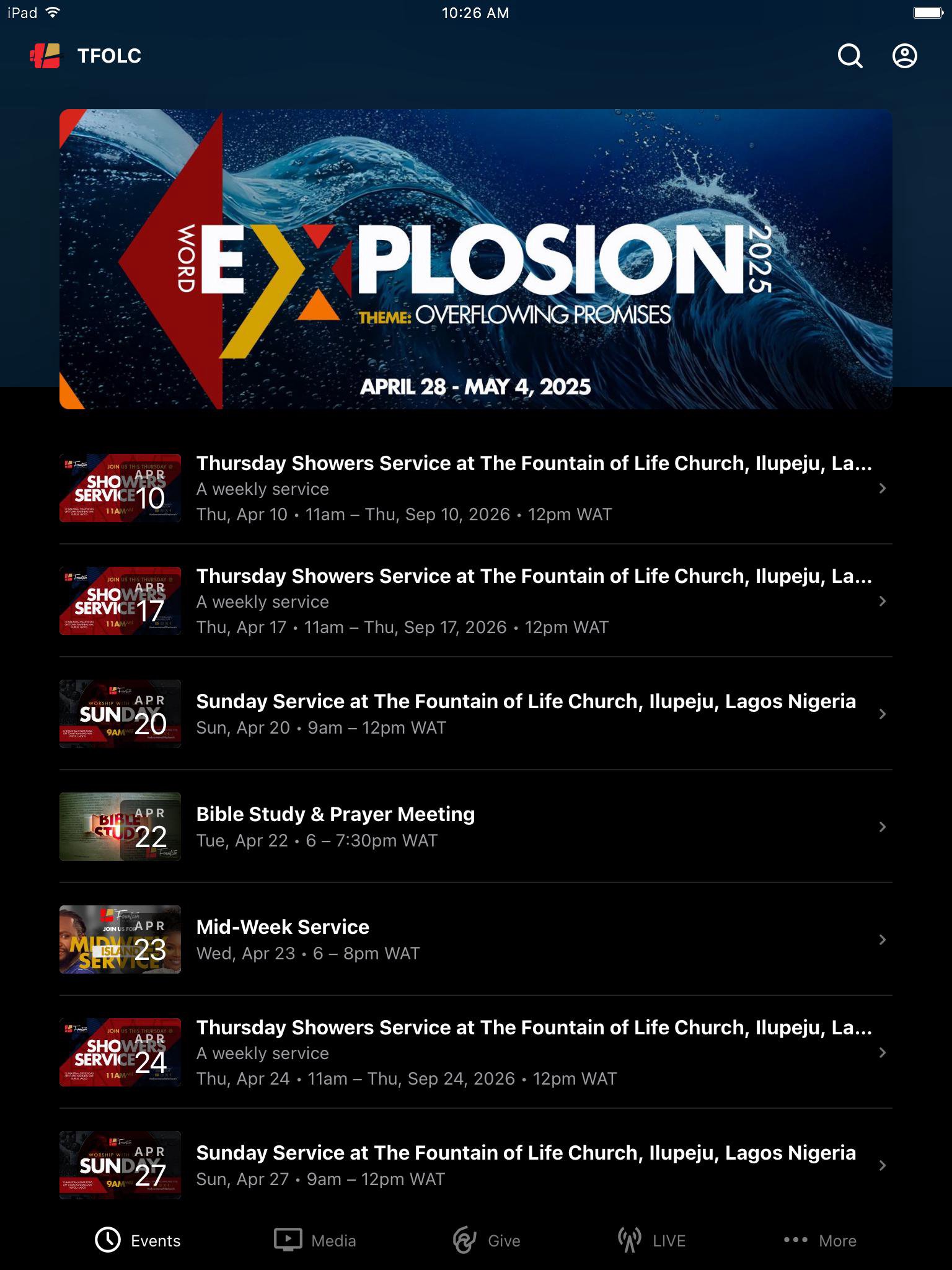Switch to the LIVE tab
This screenshot has width=952, height=1270.
[652, 1240]
